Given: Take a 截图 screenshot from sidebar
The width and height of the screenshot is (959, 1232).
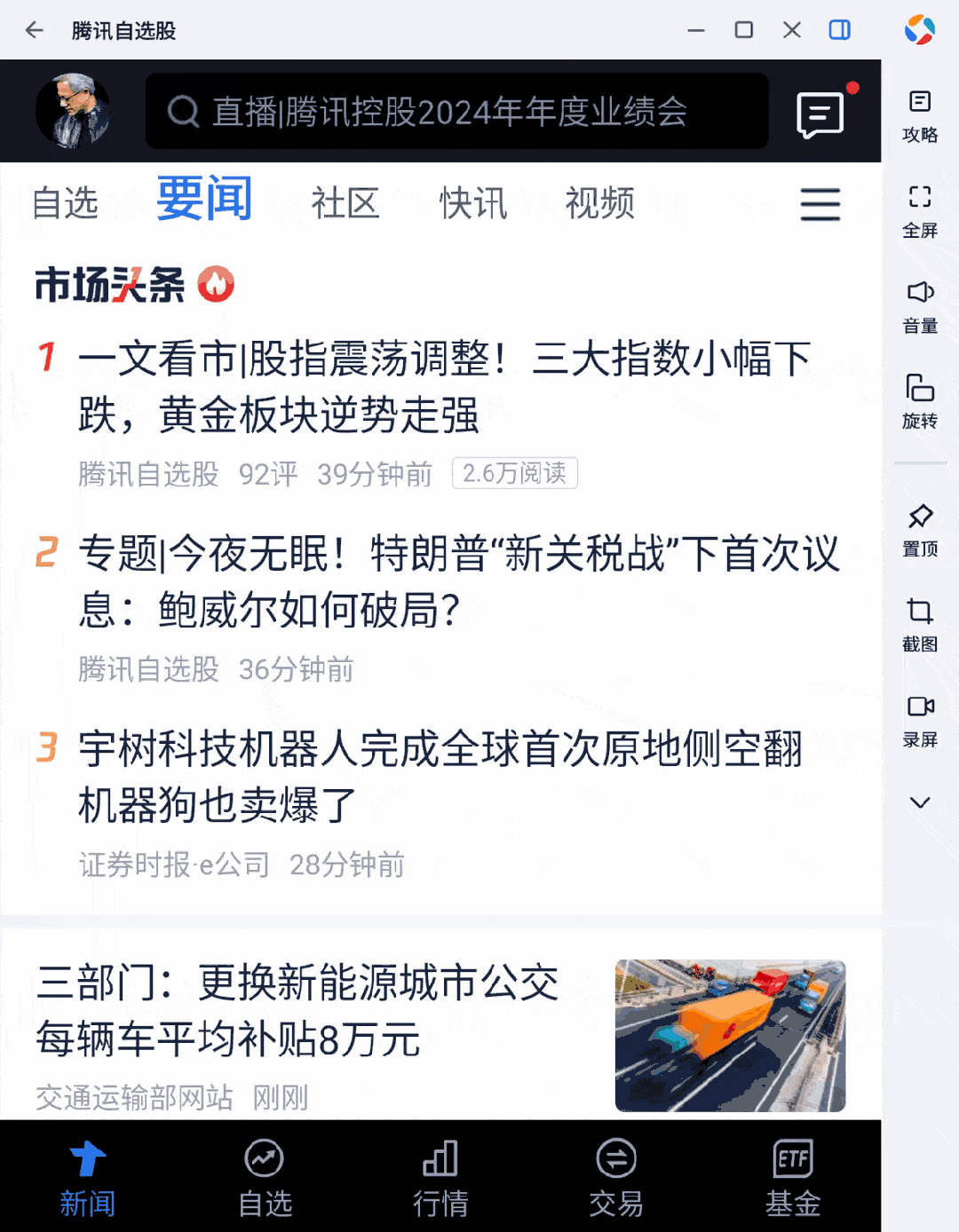Looking at the screenshot, I should coord(920,624).
